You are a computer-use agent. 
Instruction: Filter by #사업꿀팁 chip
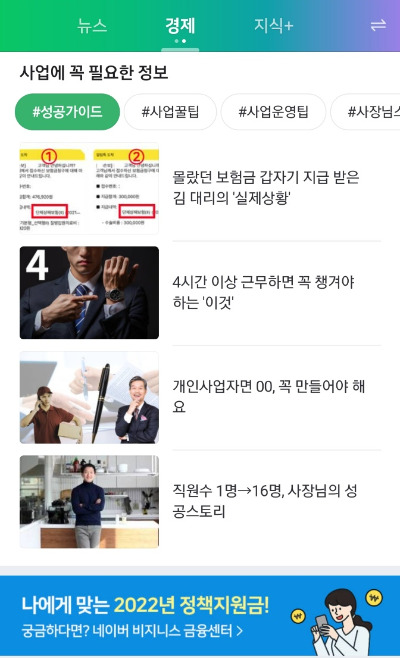coord(170,112)
